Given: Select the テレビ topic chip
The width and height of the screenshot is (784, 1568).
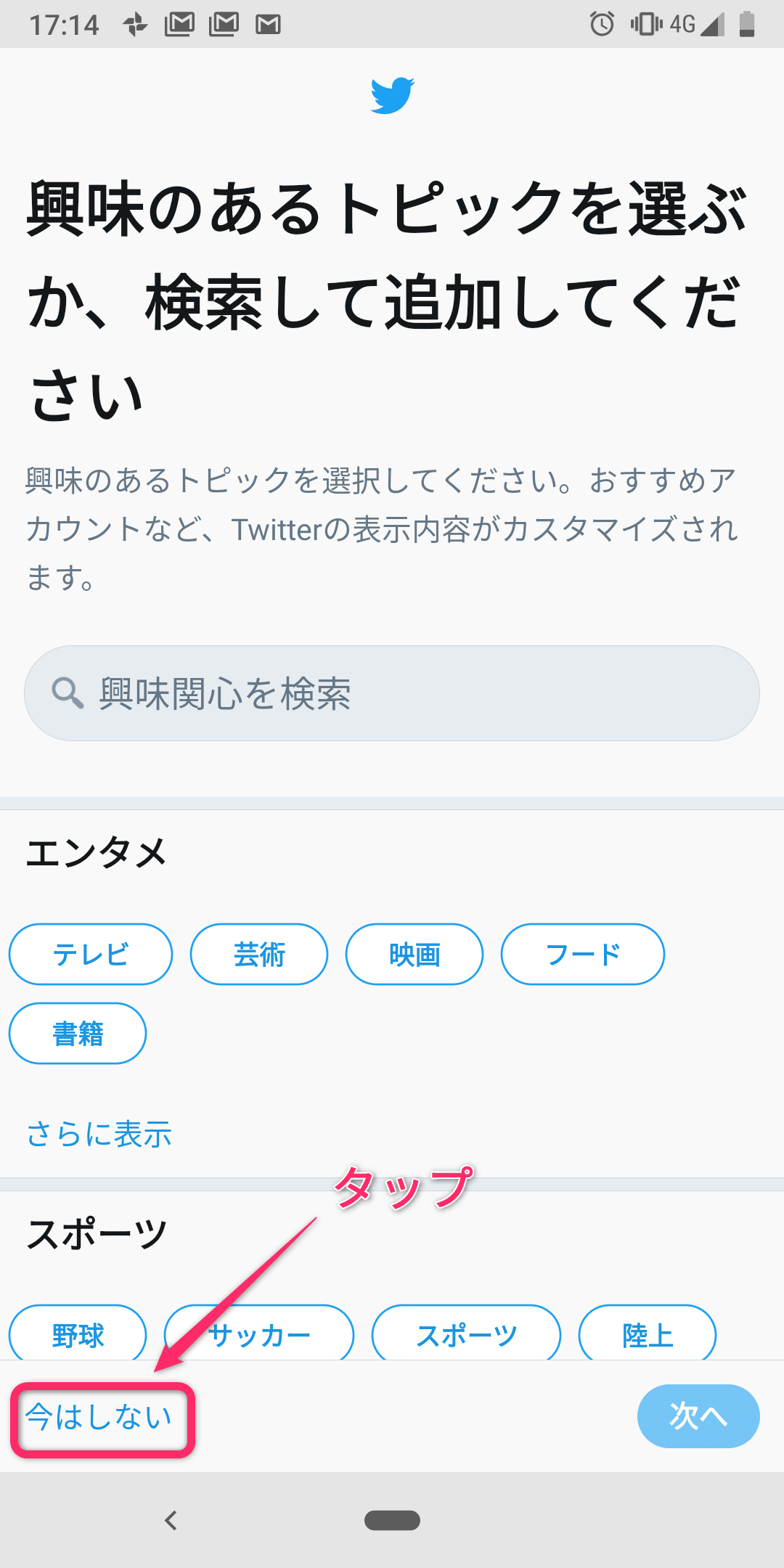Looking at the screenshot, I should pos(91,954).
